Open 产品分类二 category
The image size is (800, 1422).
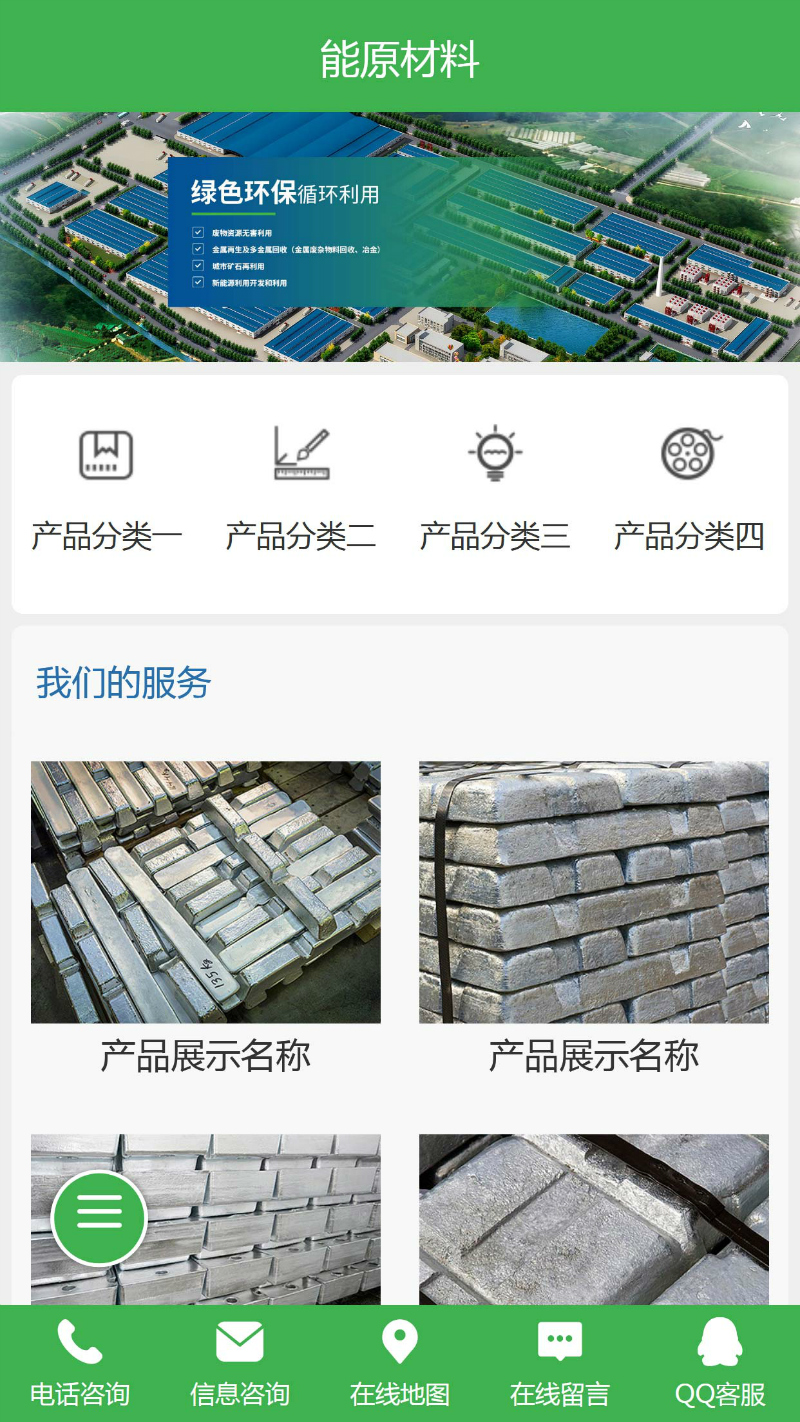pos(301,490)
